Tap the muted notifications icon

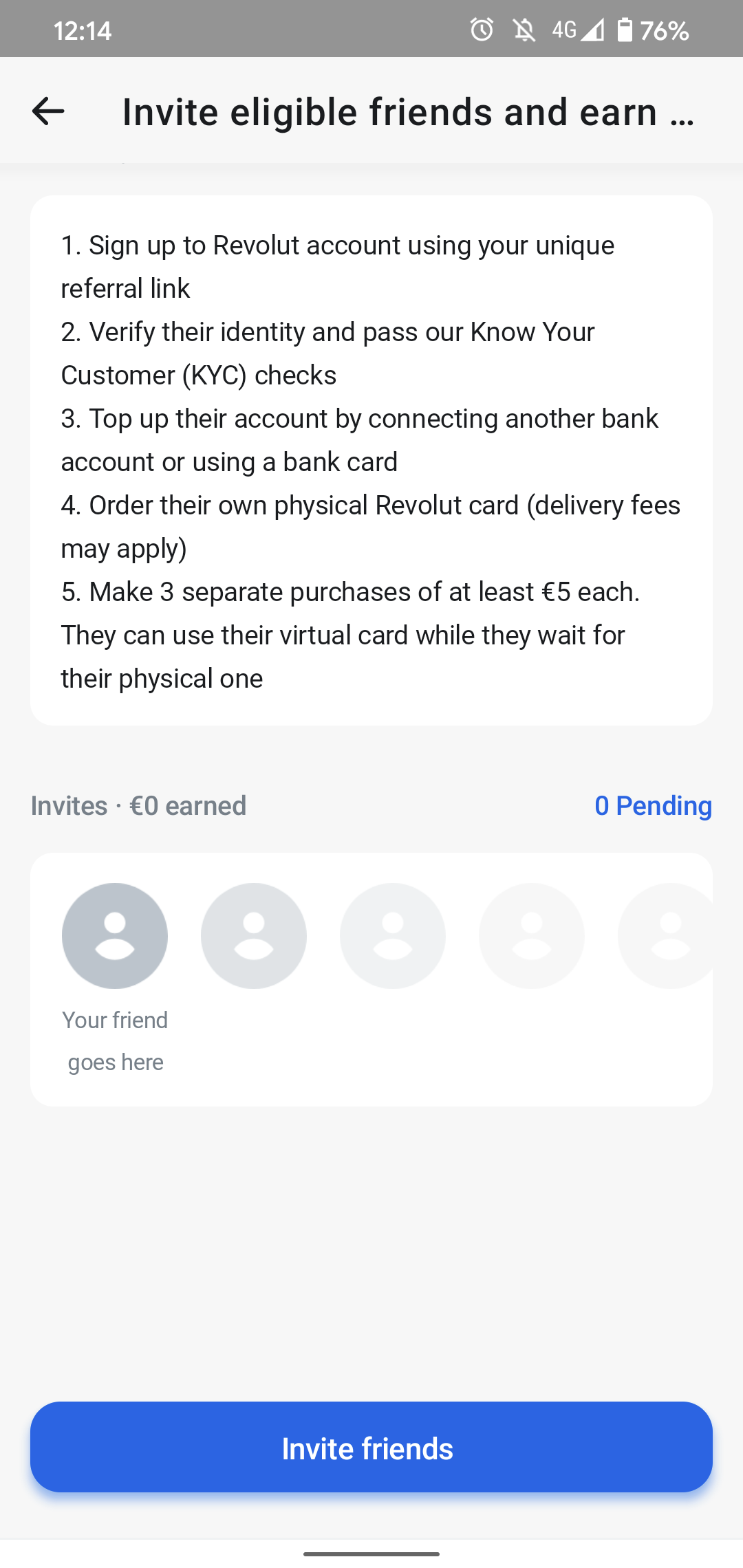(524, 30)
